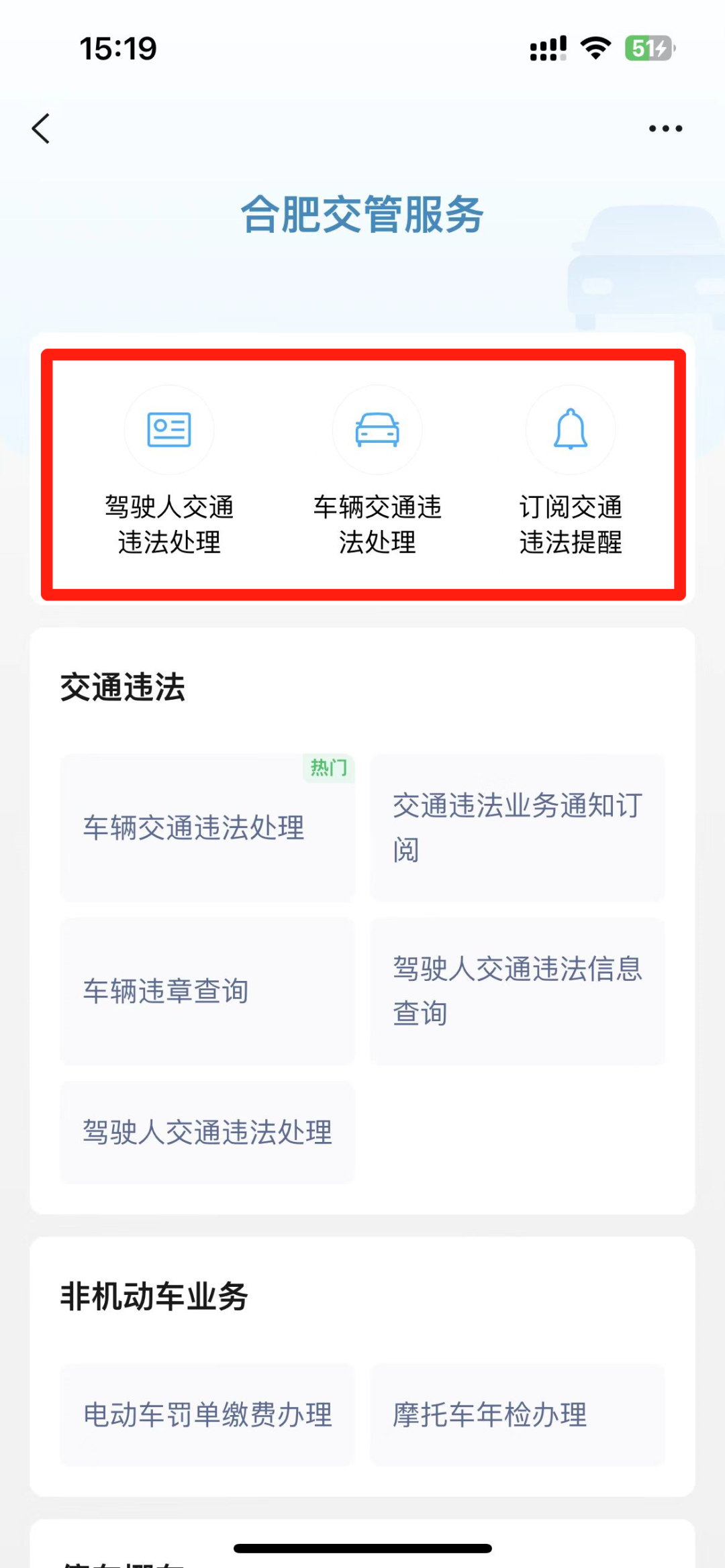
Task: Select the grey 驾驶人交通违法处理 tile under 交通违法
Action: (207, 1132)
